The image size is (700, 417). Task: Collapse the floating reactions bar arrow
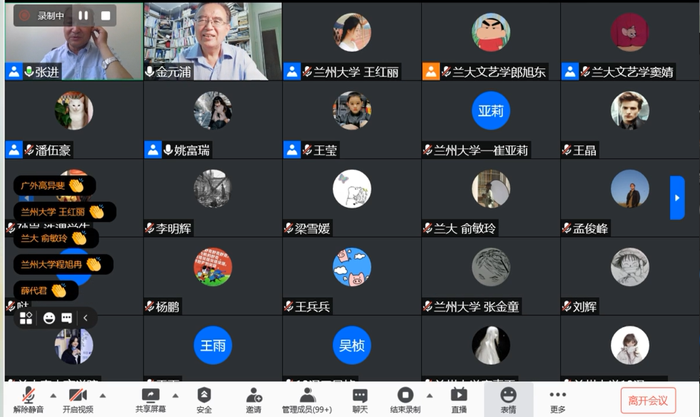click(x=86, y=318)
